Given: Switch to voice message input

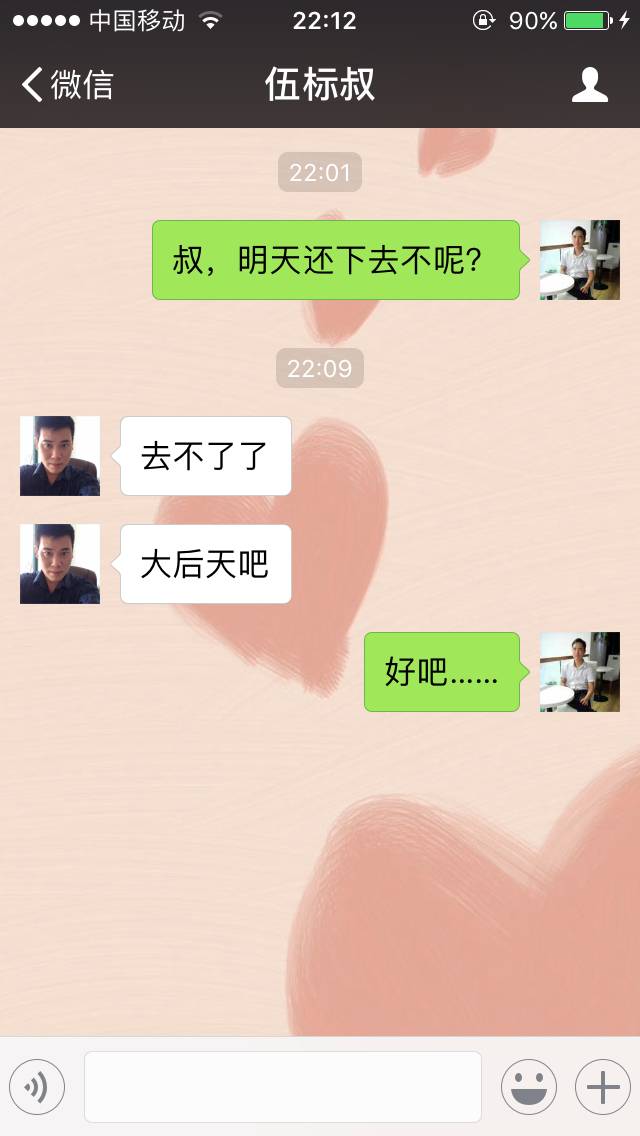Looking at the screenshot, I should click(37, 1086).
